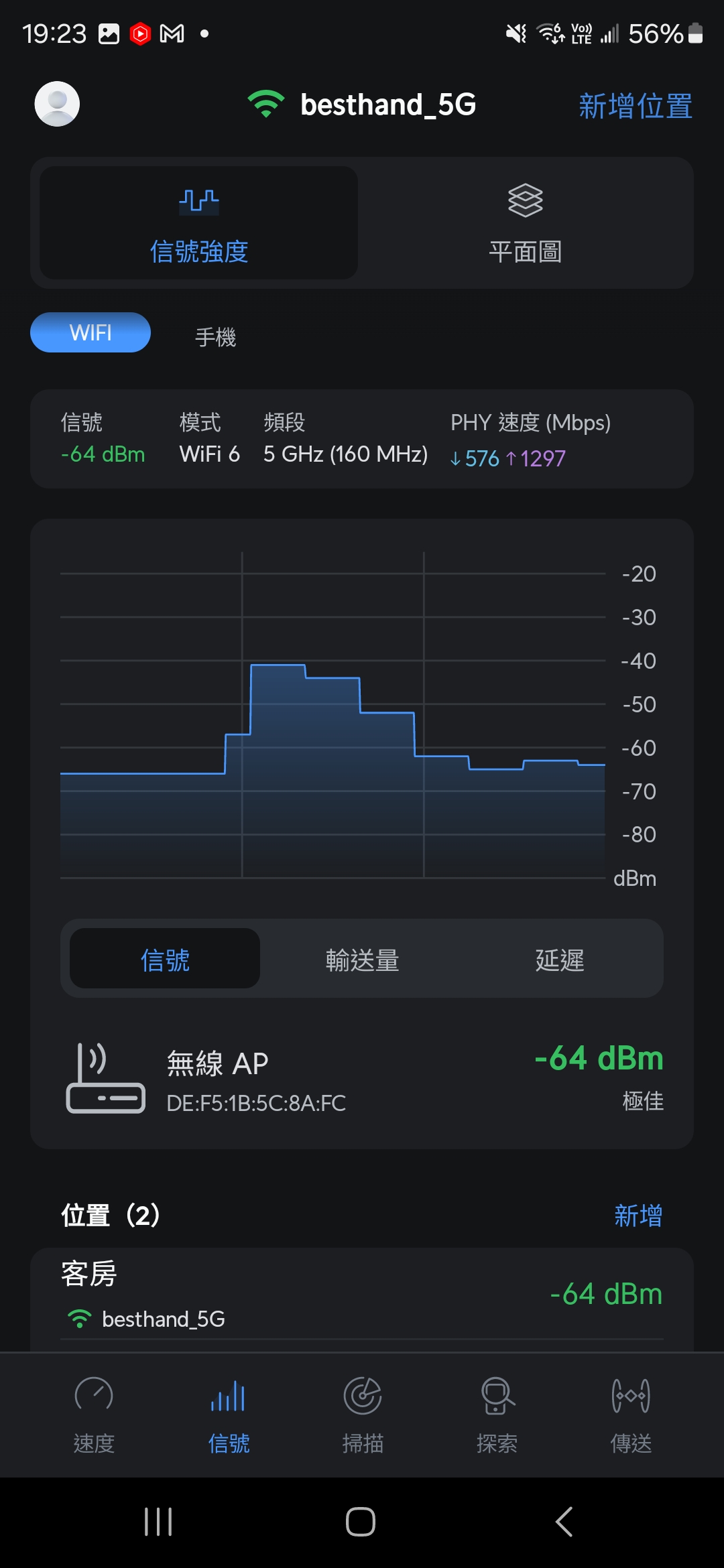Image resolution: width=724 pixels, height=1568 pixels.
Task: Switch to the 手機 chip
Action: pos(215,336)
